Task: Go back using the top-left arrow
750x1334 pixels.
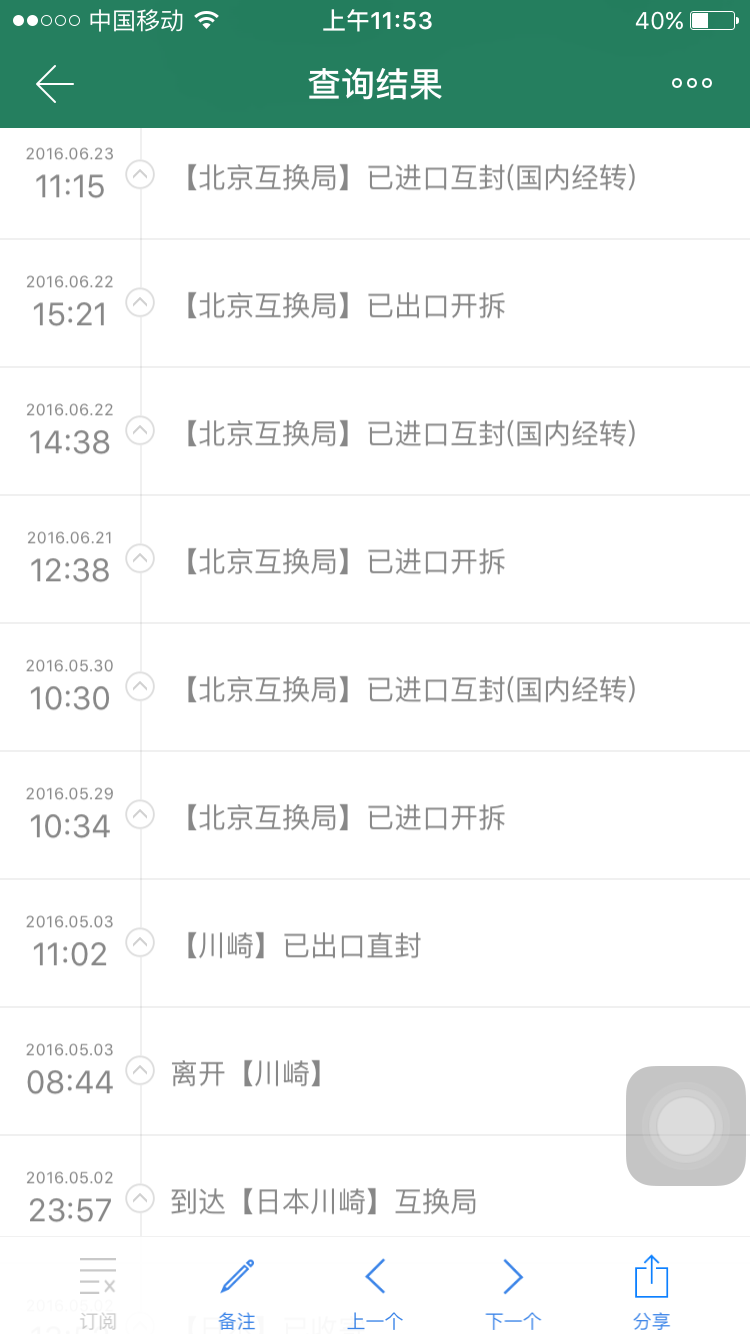Action: [x=55, y=84]
